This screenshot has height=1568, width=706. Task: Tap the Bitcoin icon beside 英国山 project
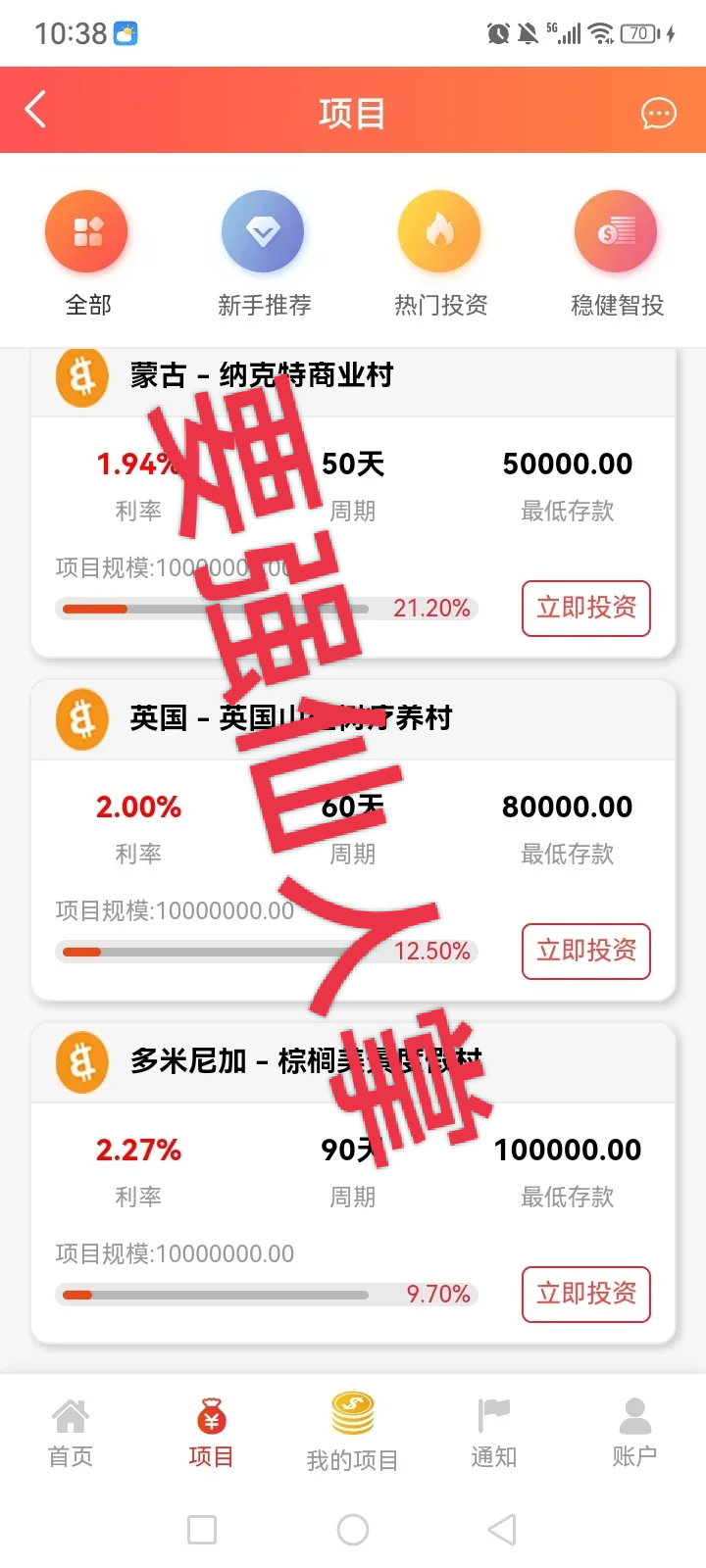pyautogui.click(x=81, y=718)
